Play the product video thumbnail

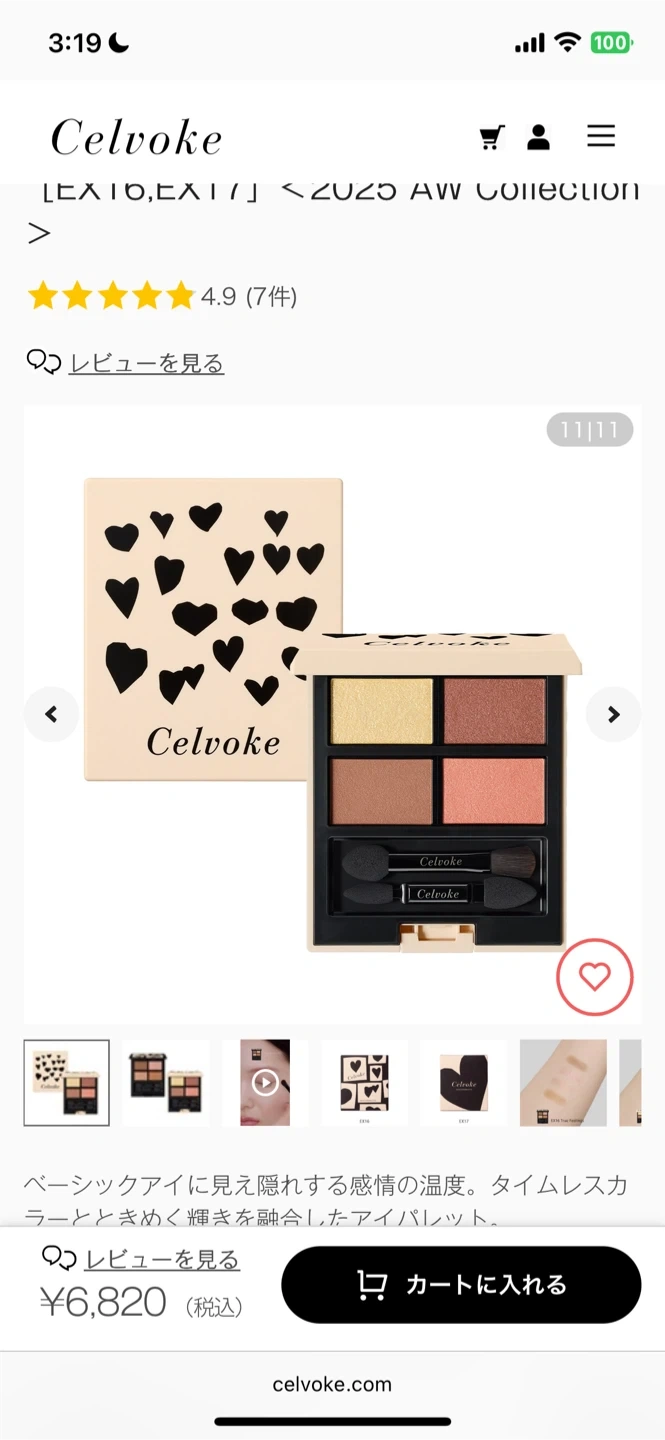[265, 1083]
